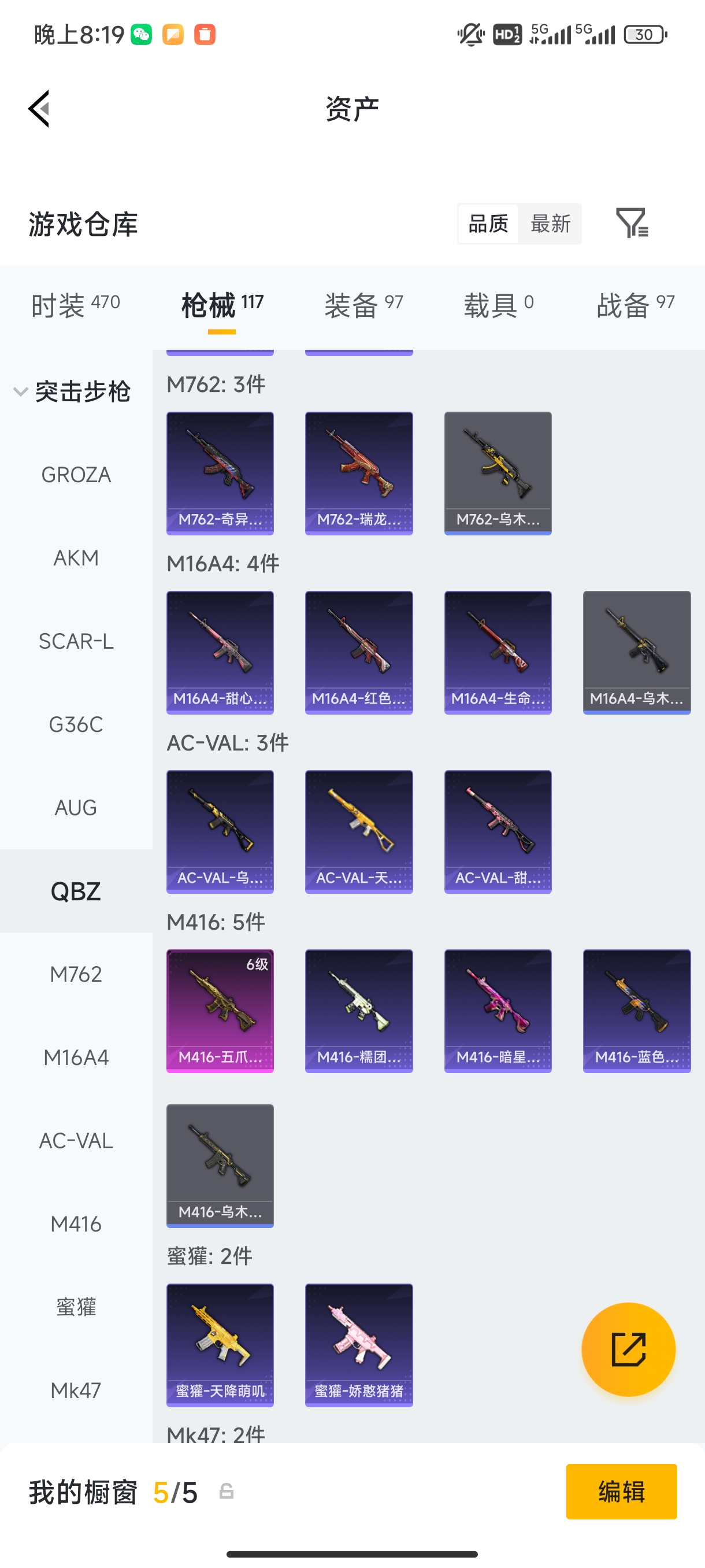
Task: Switch to the 战备 tab
Action: tap(635, 304)
